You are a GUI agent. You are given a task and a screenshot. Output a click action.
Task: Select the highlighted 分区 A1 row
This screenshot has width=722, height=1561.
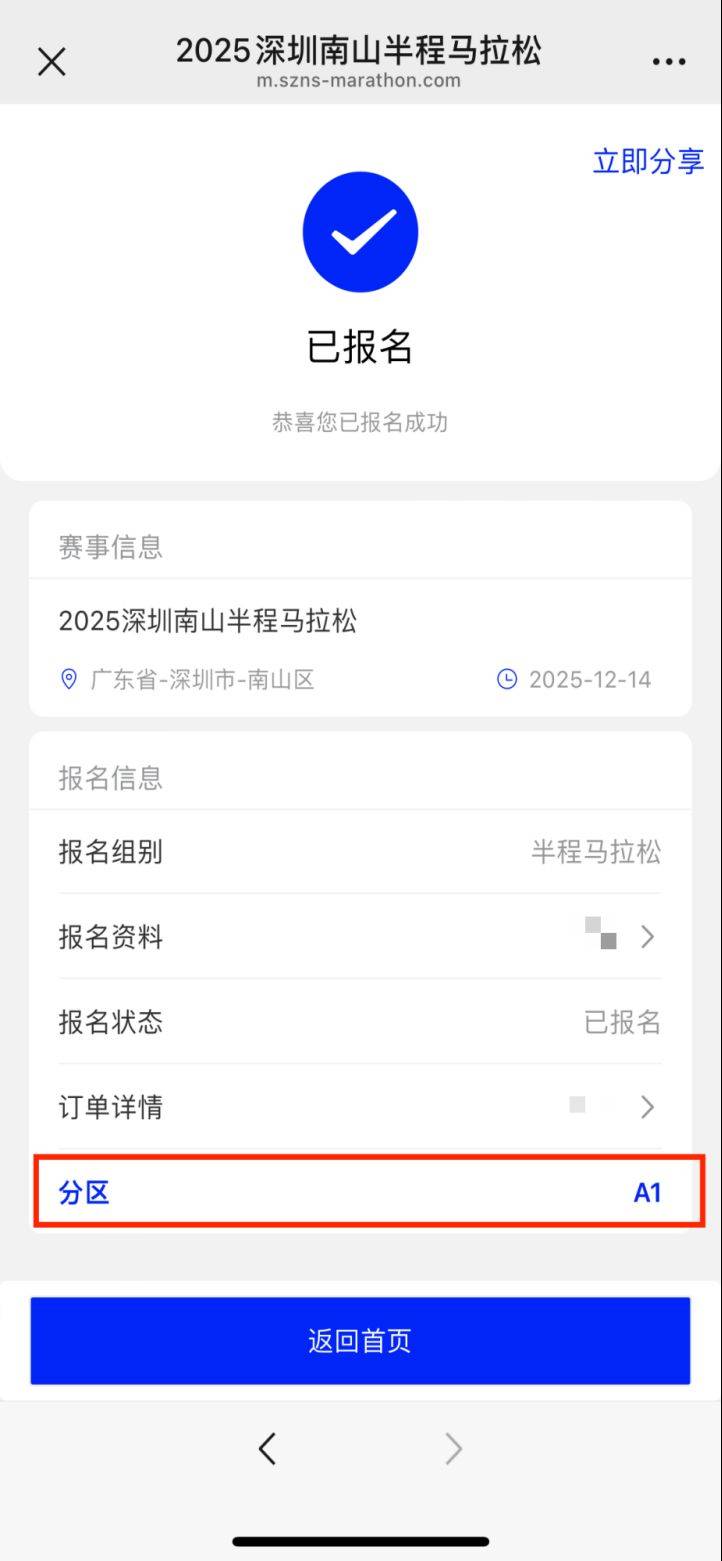360,1192
